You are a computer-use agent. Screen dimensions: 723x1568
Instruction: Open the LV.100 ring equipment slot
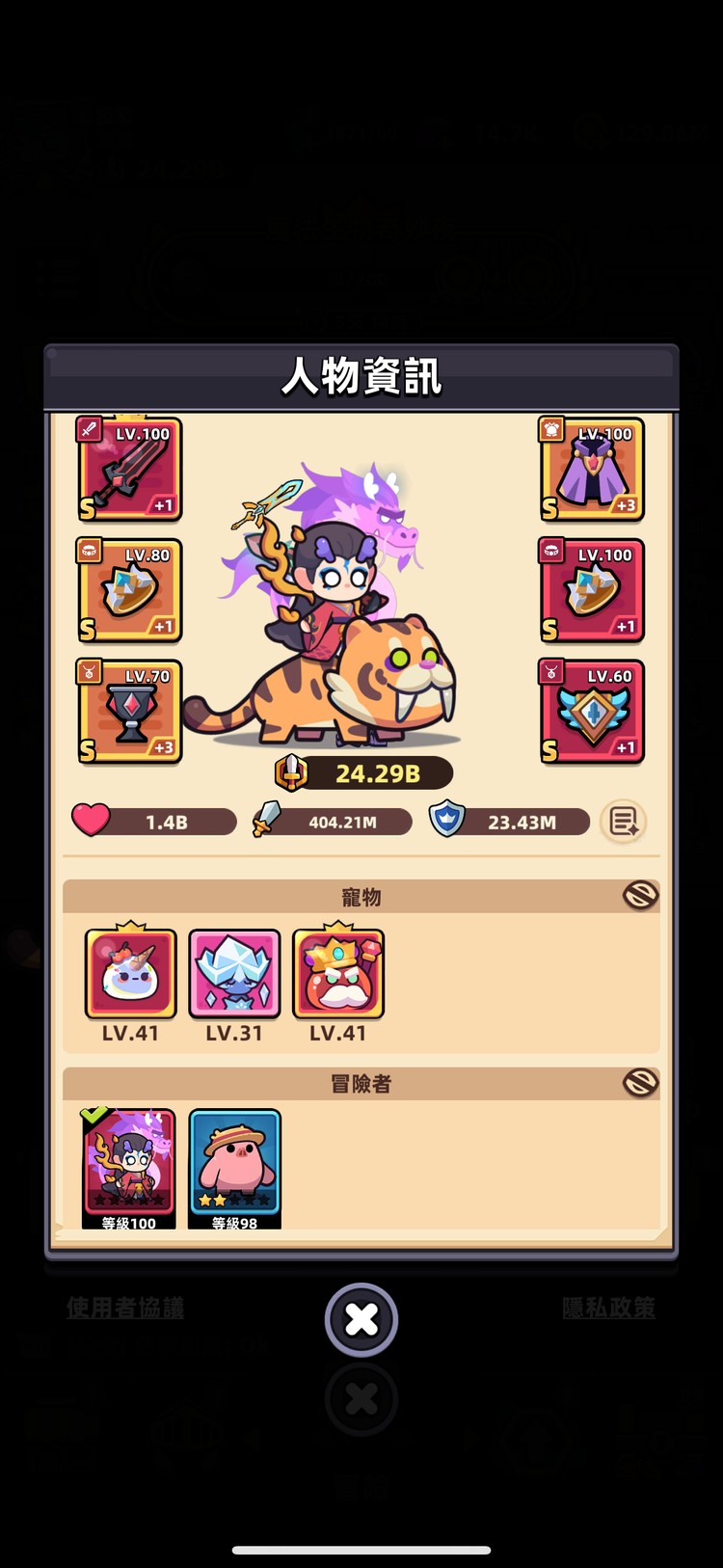592,591
